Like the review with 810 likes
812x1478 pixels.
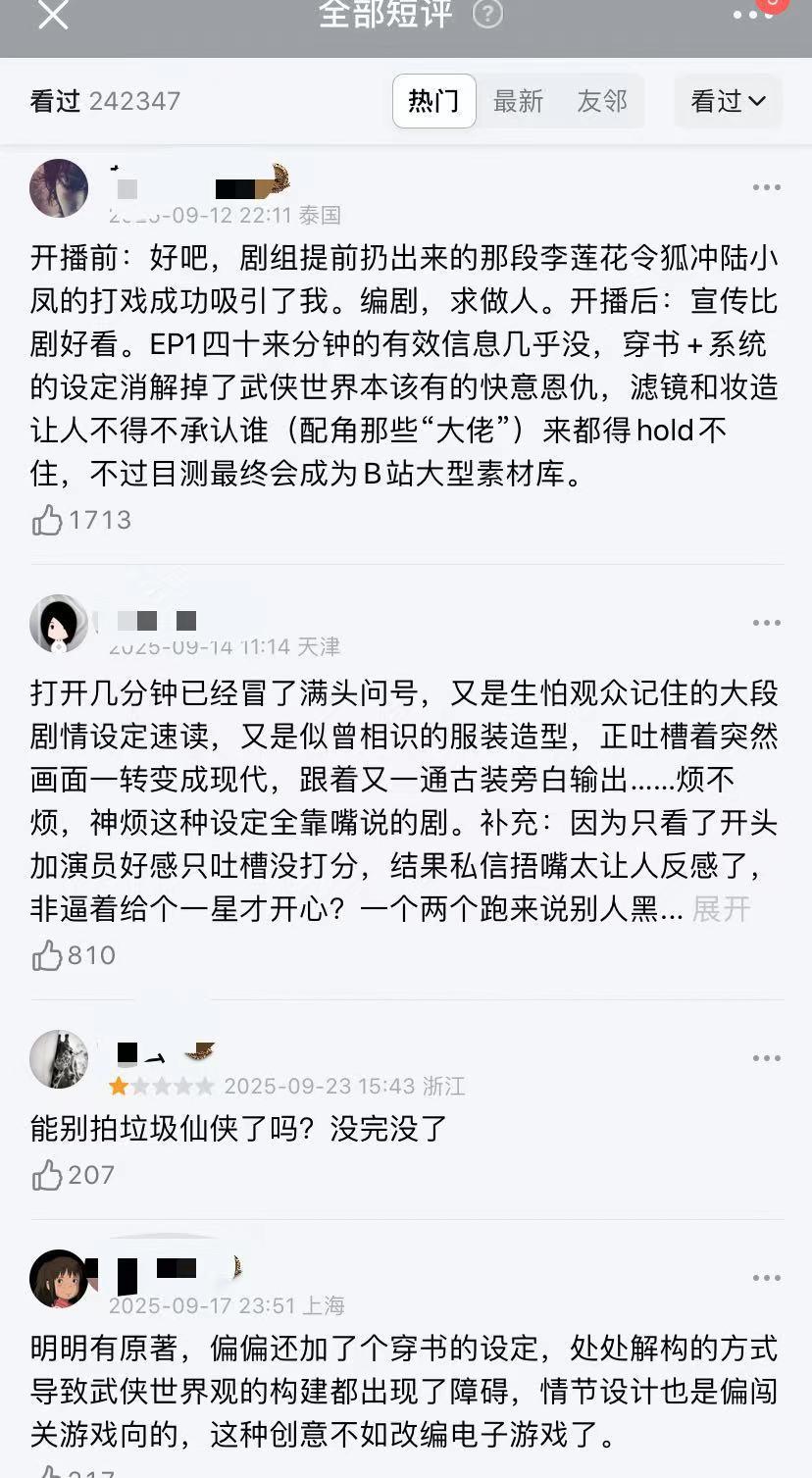click(47, 955)
